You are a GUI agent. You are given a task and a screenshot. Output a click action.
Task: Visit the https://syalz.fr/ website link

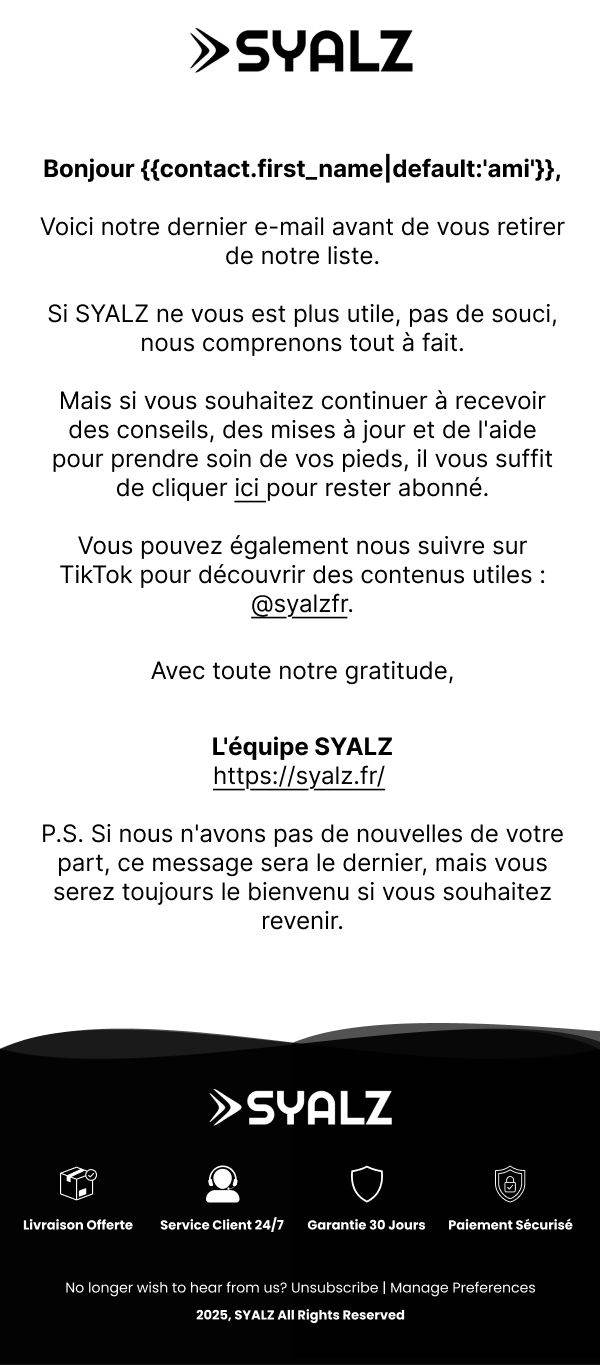299,776
